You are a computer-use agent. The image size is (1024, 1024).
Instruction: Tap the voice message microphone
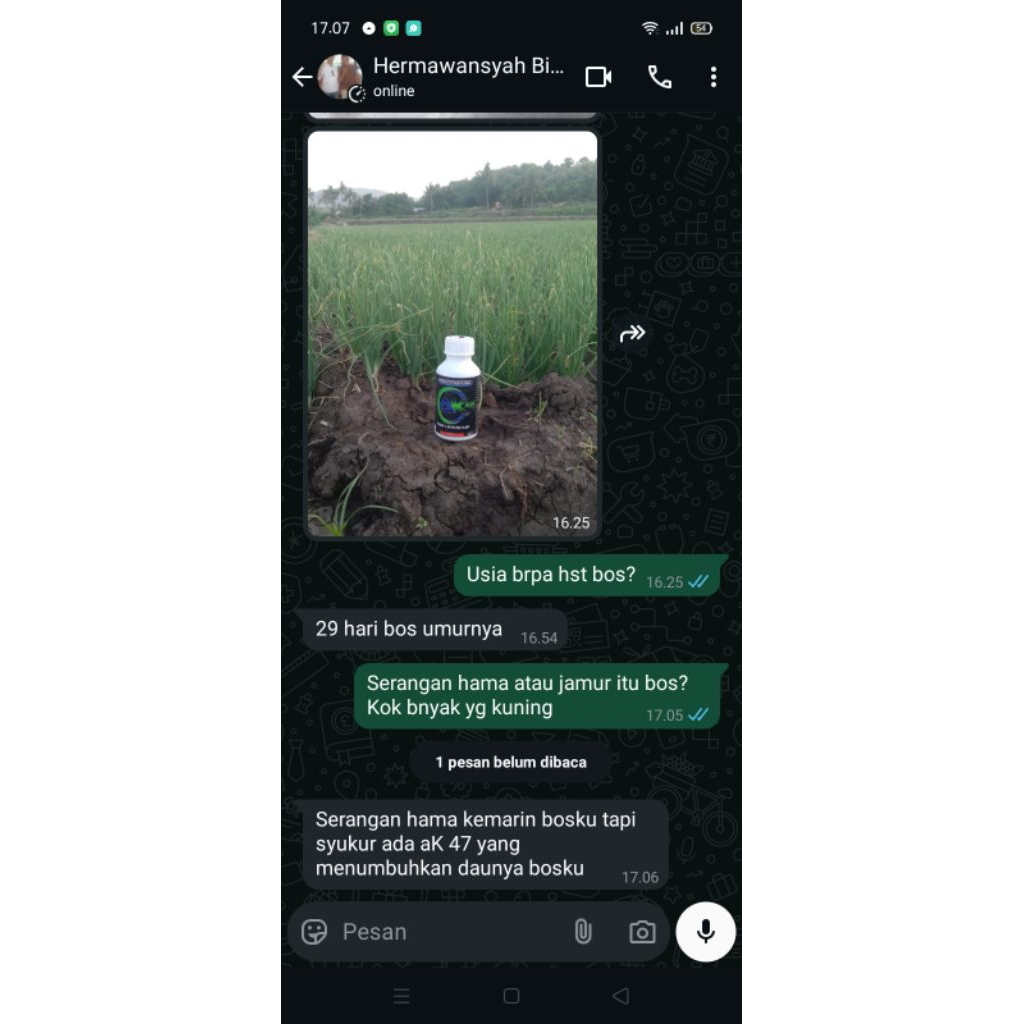(706, 932)
